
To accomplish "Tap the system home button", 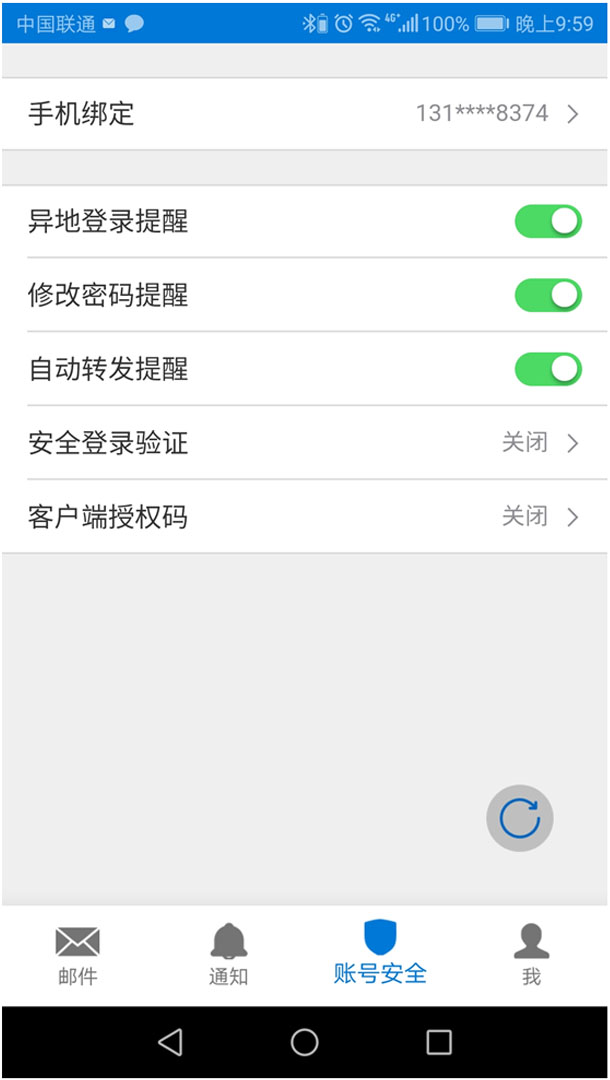I will tap(304, 1043).
